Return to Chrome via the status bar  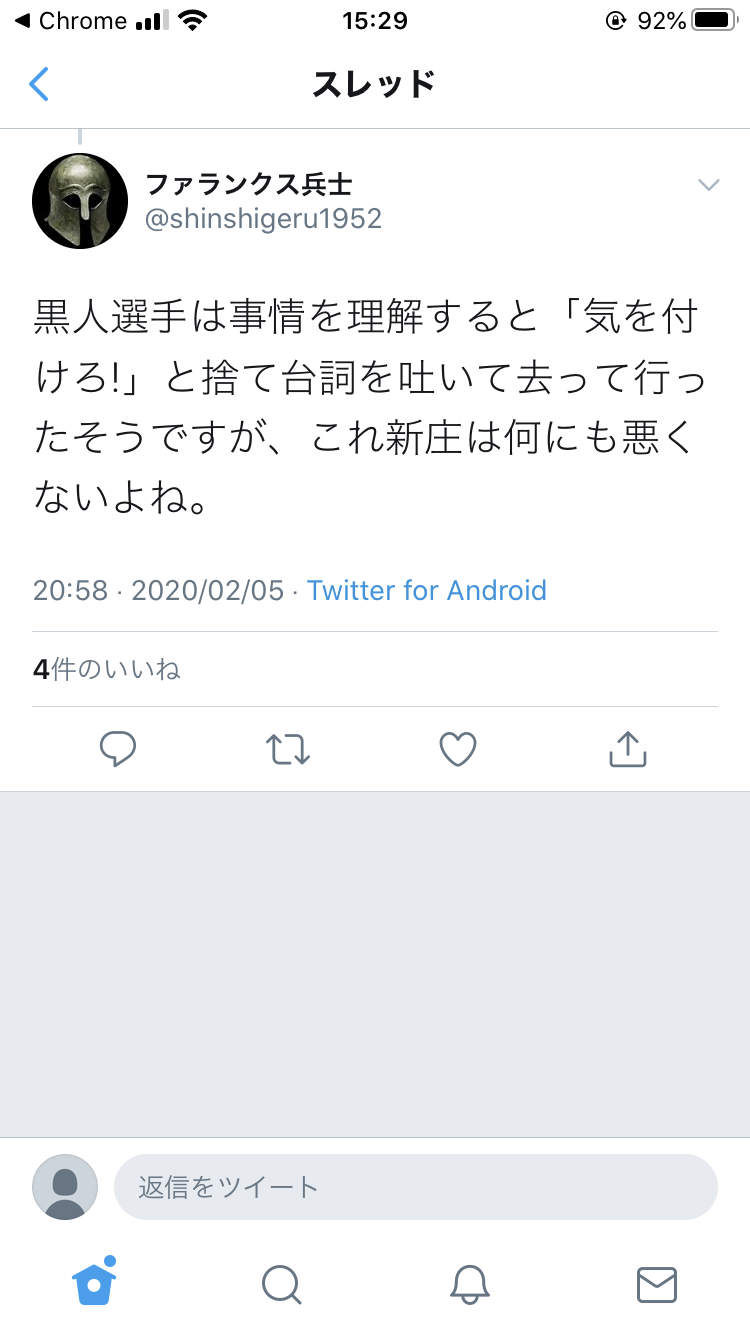pos(70,20)
